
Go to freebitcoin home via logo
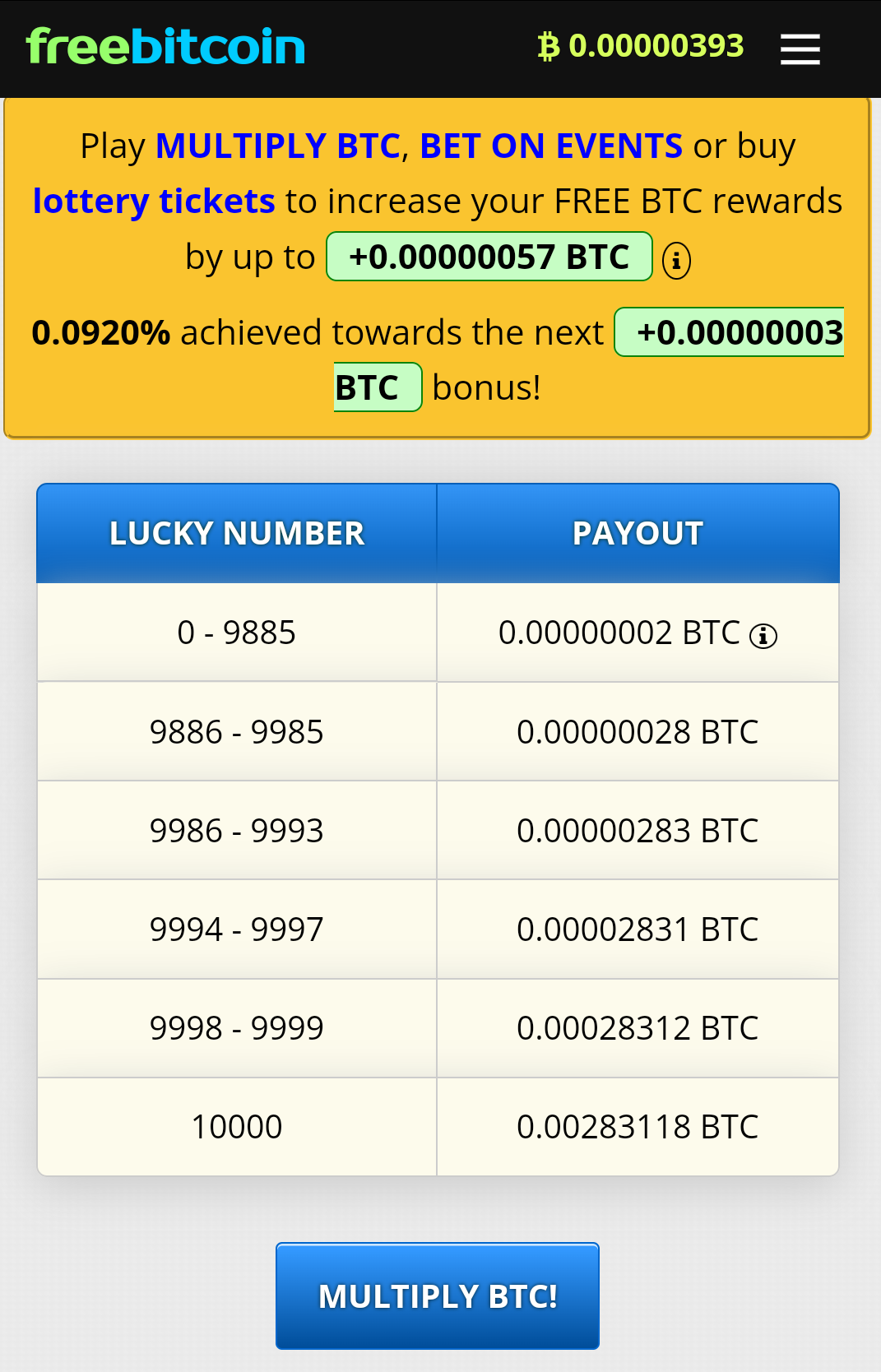click(x=165, y=47)
